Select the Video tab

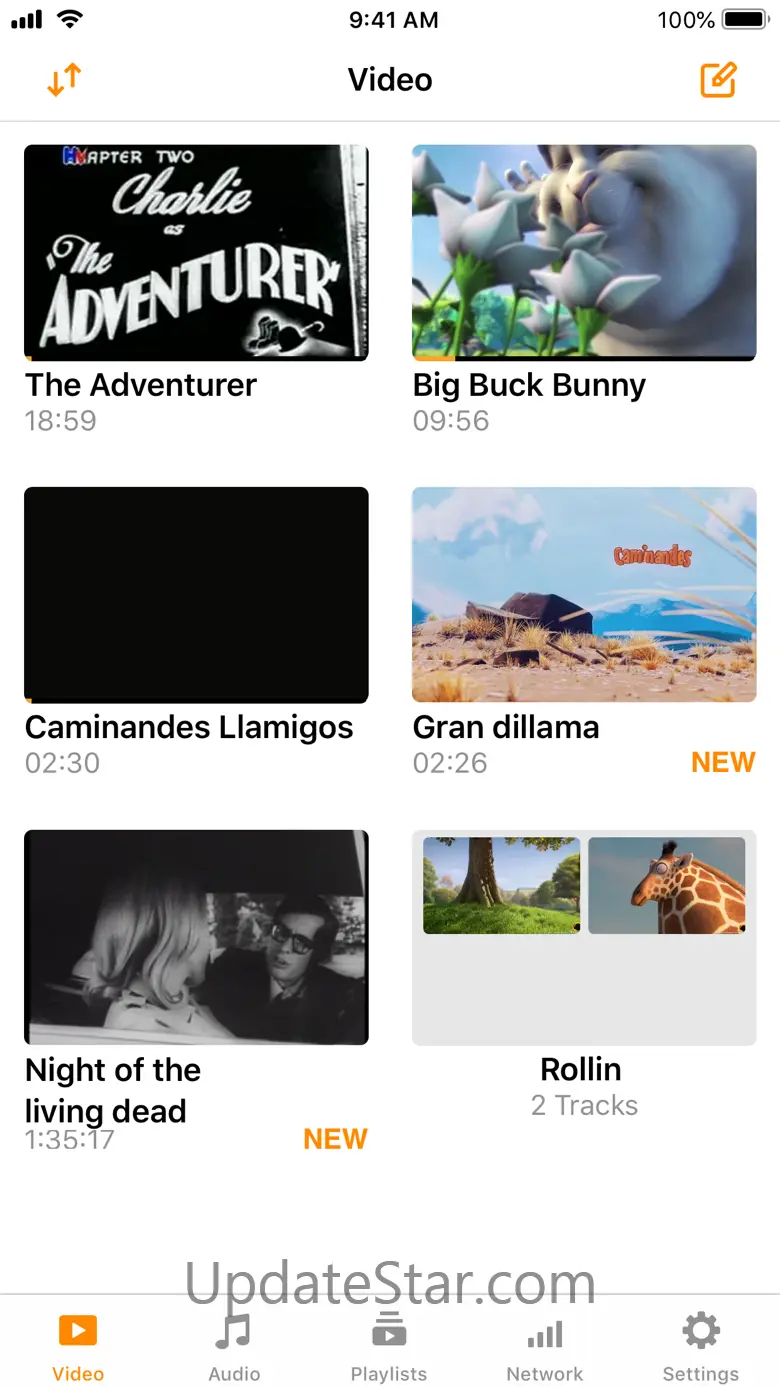point(78,1347)
